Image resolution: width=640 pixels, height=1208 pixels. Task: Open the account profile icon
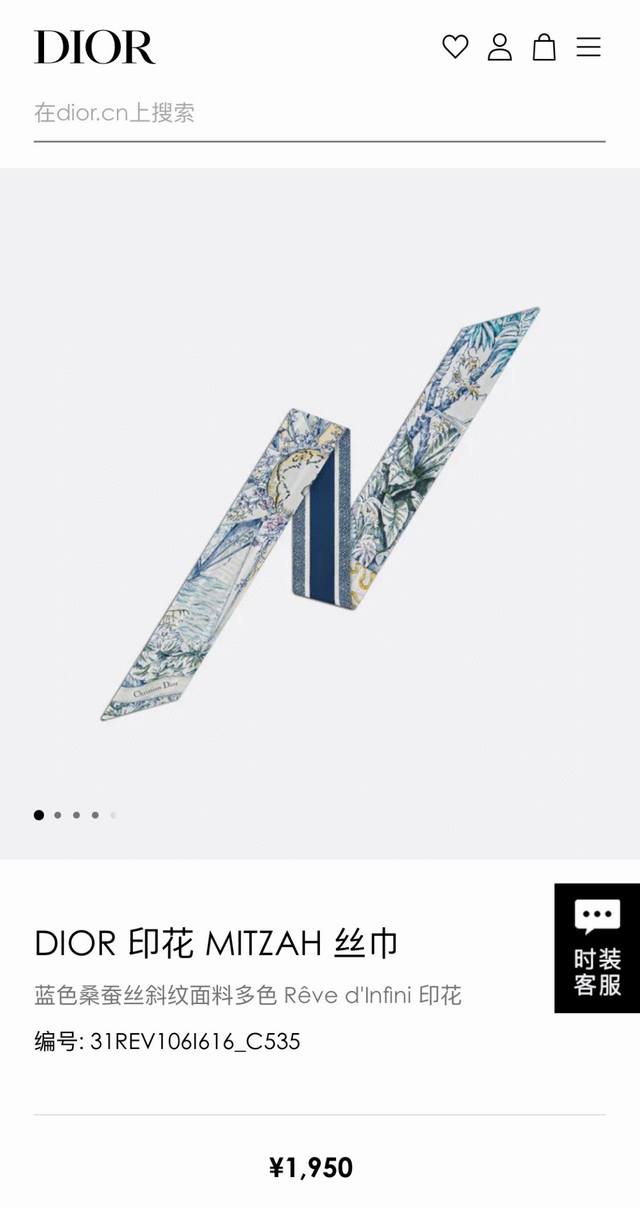click(x=500, y=47)
